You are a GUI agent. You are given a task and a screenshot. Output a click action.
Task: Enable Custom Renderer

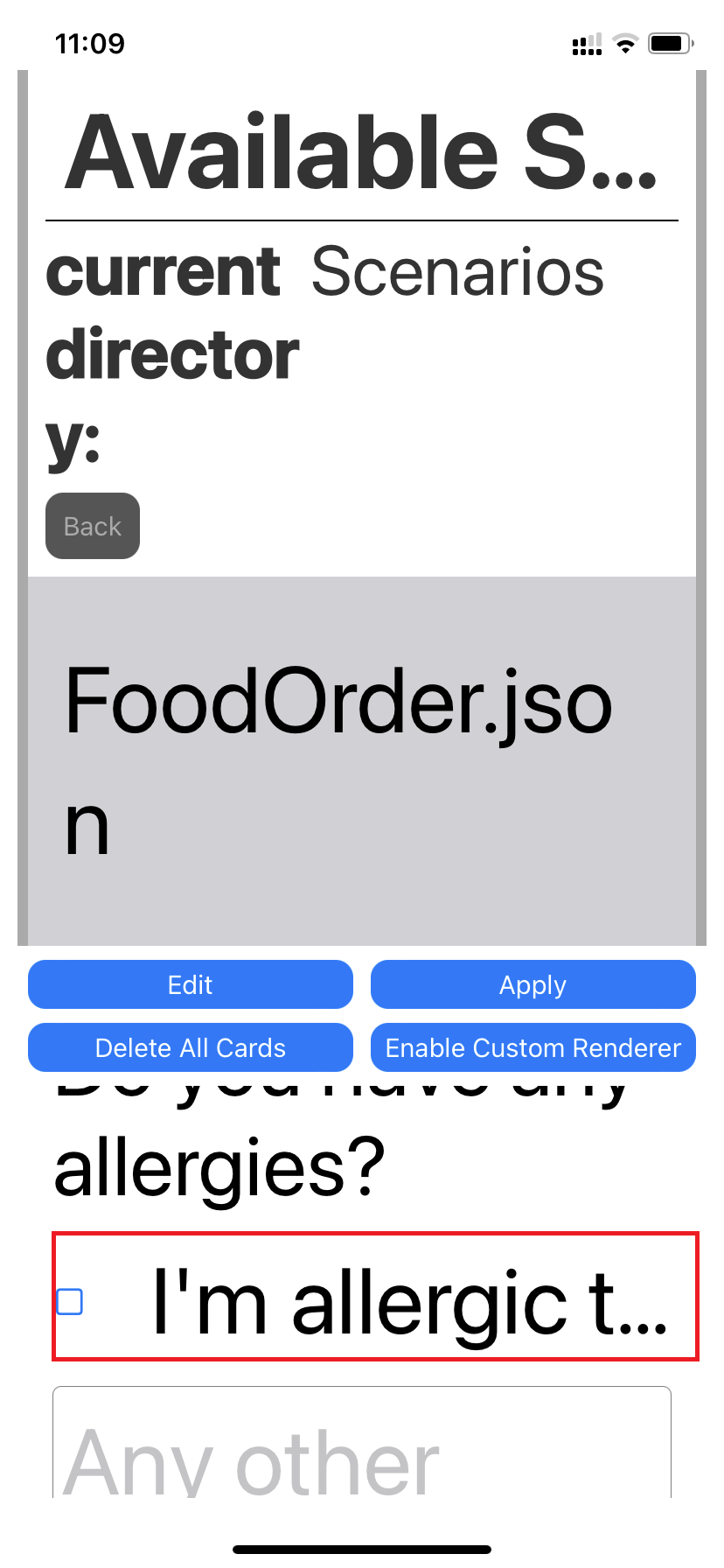point(533,1047)
